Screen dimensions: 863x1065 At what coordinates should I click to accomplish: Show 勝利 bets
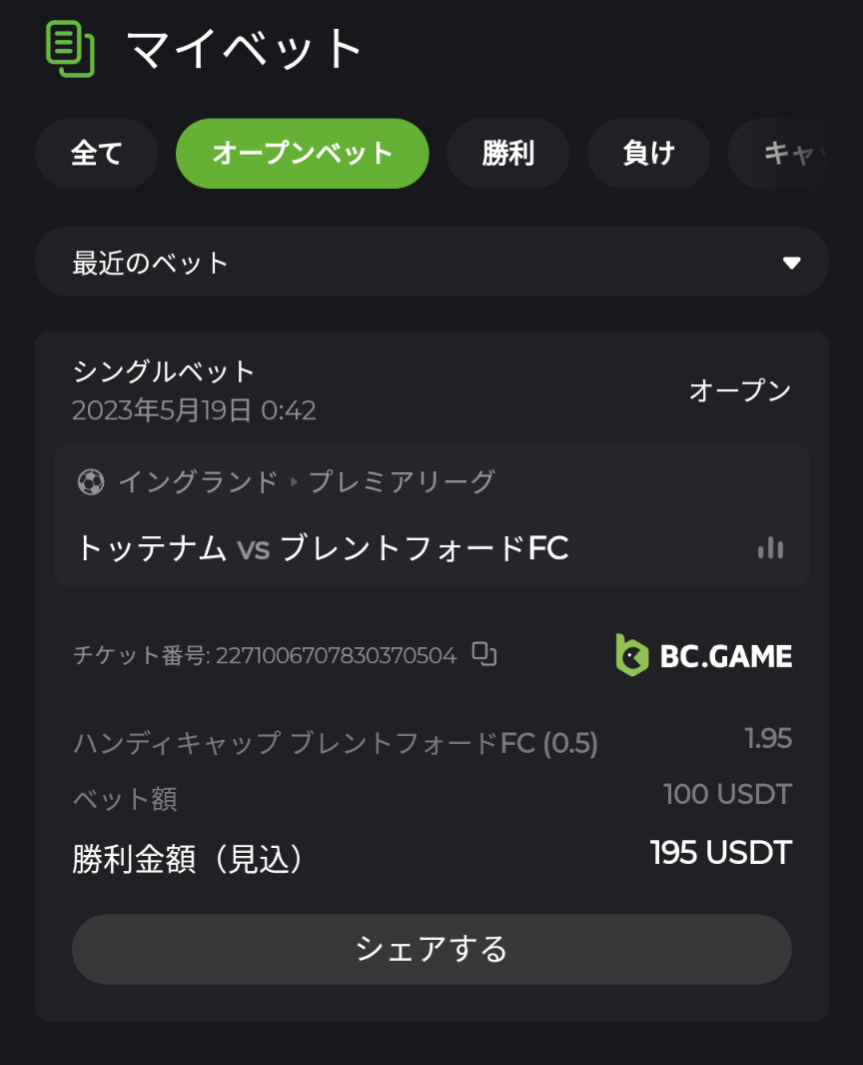[507, 154]
